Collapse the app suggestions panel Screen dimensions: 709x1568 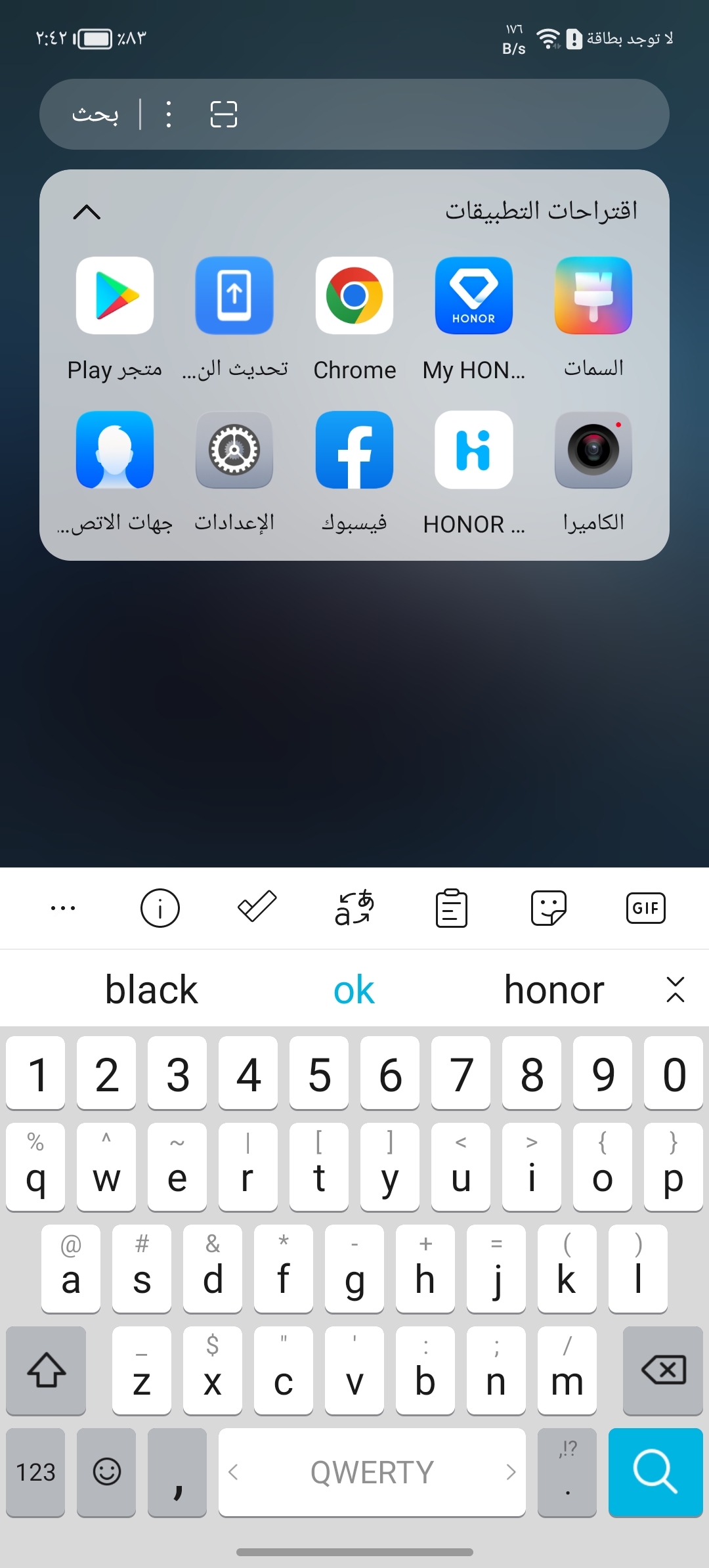pyautogui.click(x=87, y=212)
